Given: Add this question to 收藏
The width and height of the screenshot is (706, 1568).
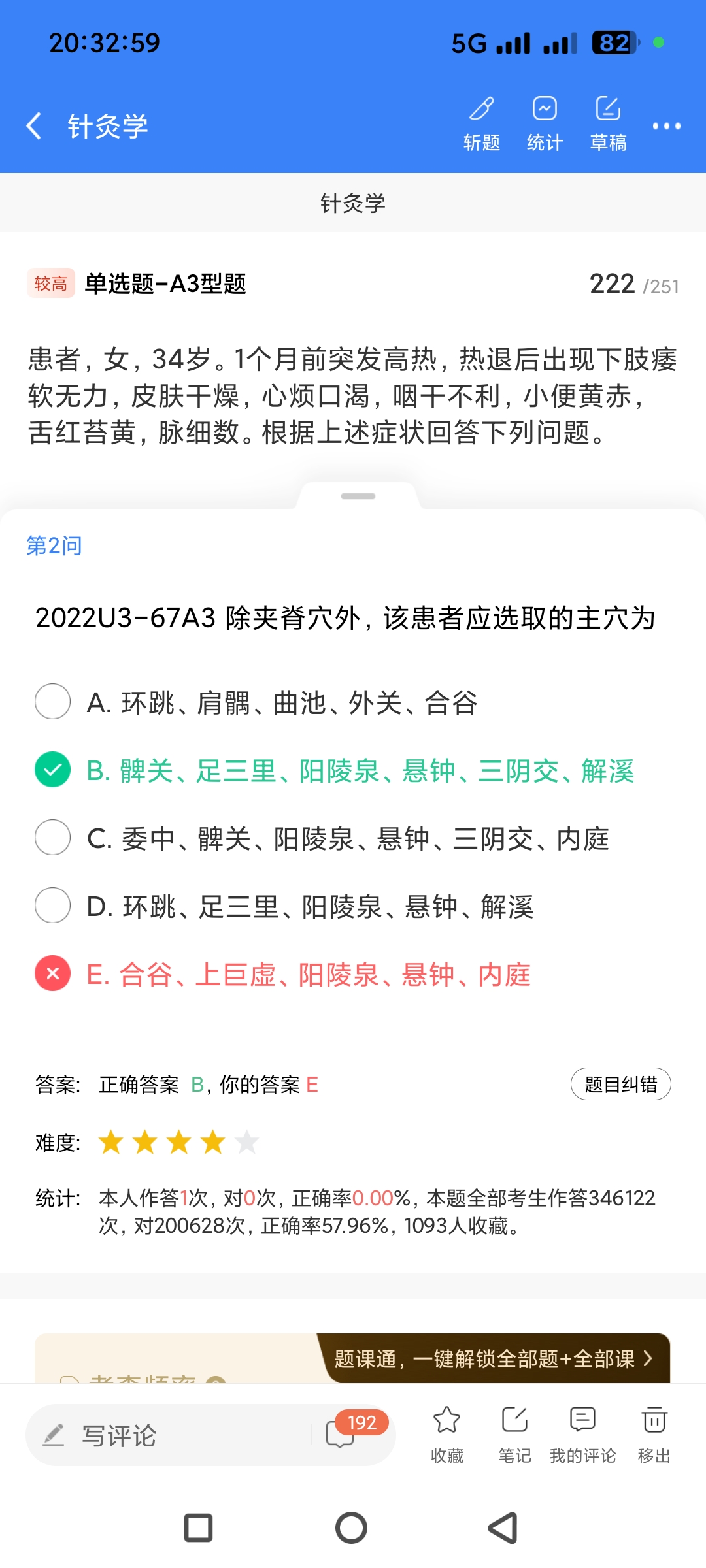Looking at the screenshot, I should 447,1434.
